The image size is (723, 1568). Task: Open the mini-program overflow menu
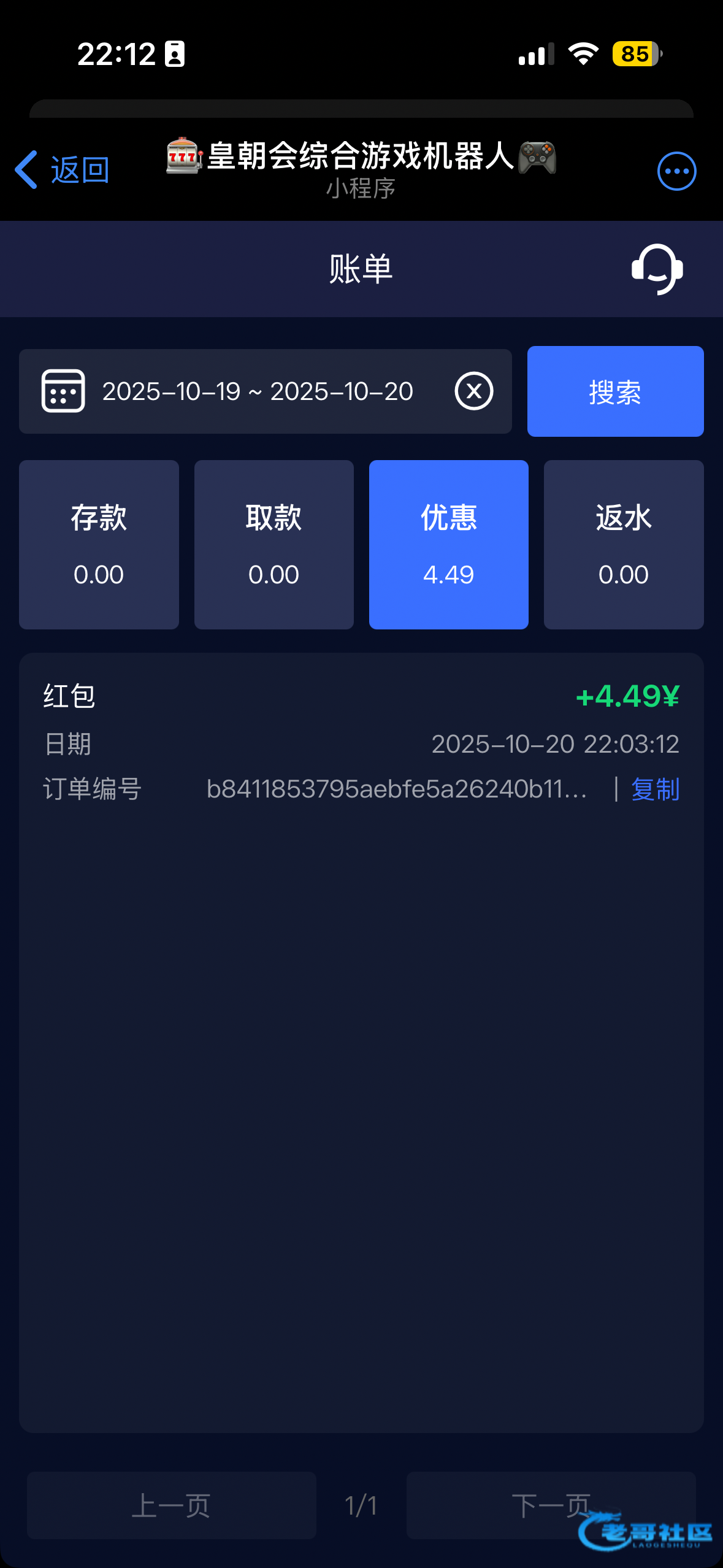tap(676, 171)
